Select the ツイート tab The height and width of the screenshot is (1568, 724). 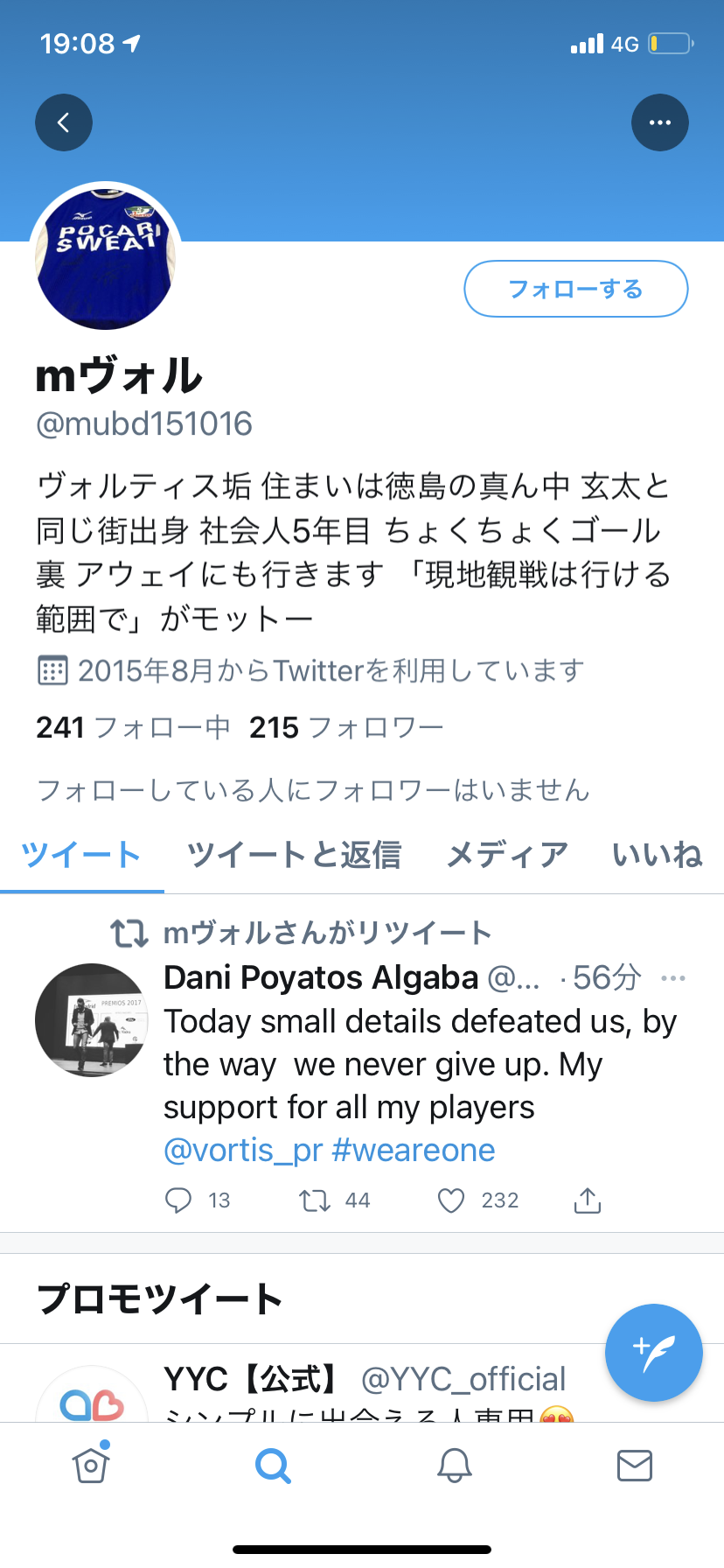click(x=81, y=855)
